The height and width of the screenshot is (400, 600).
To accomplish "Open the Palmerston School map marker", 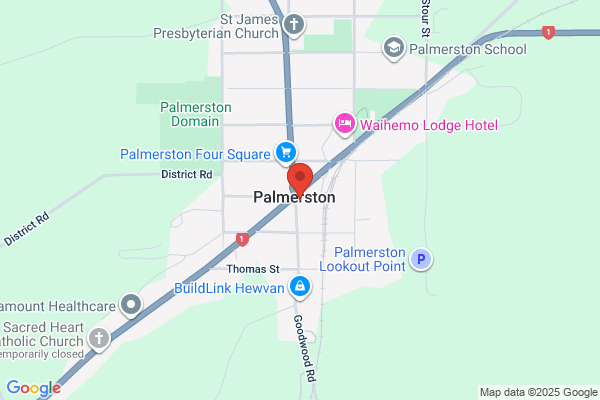I will click(393, 48).
